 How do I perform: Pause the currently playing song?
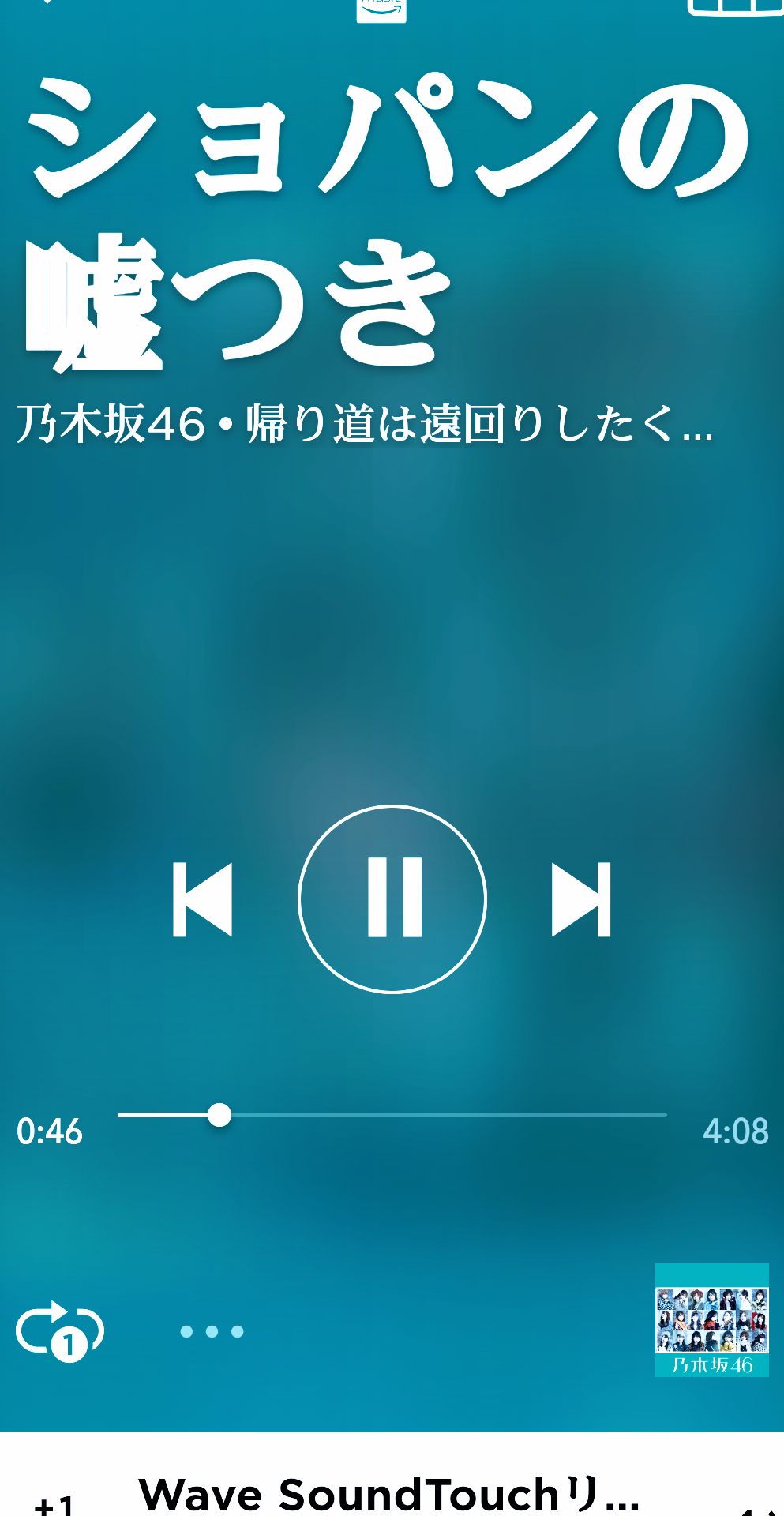click(392, 895)
